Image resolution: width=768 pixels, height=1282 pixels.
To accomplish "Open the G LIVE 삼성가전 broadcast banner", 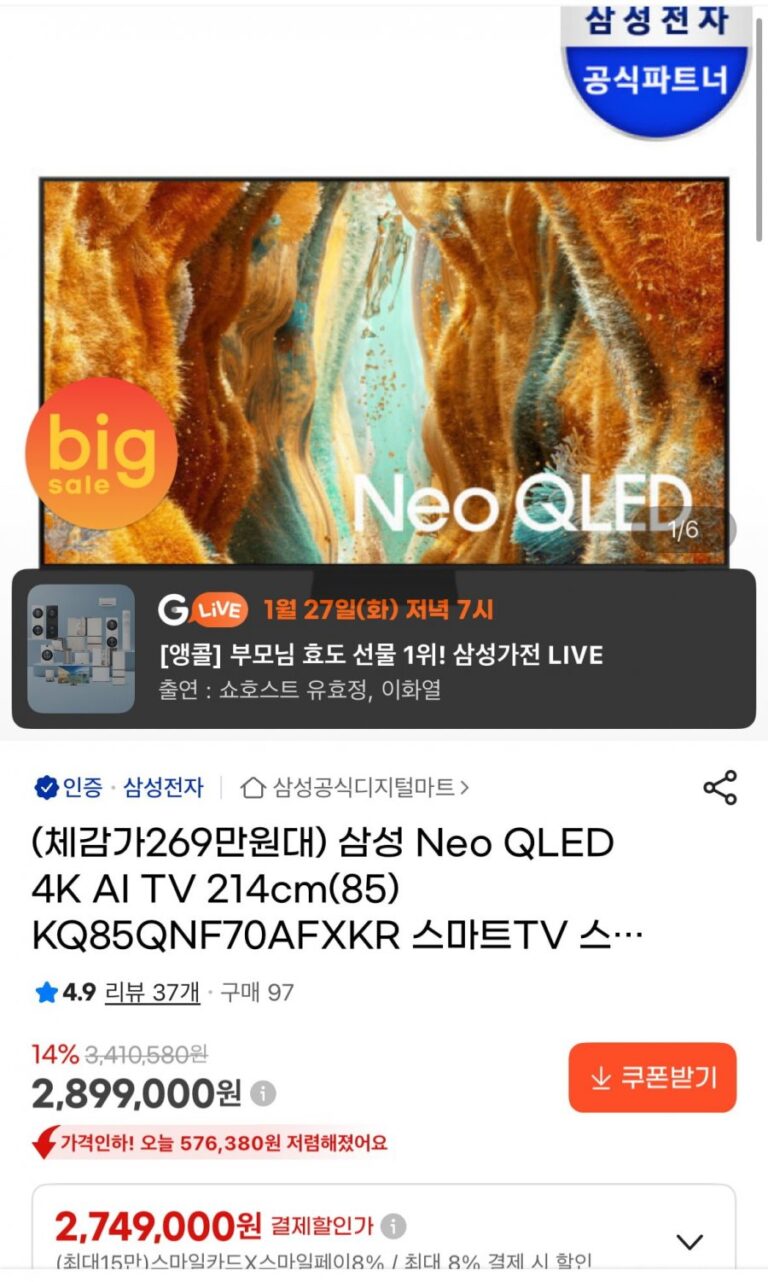I will pyautogui.click(x=384, y=649).
